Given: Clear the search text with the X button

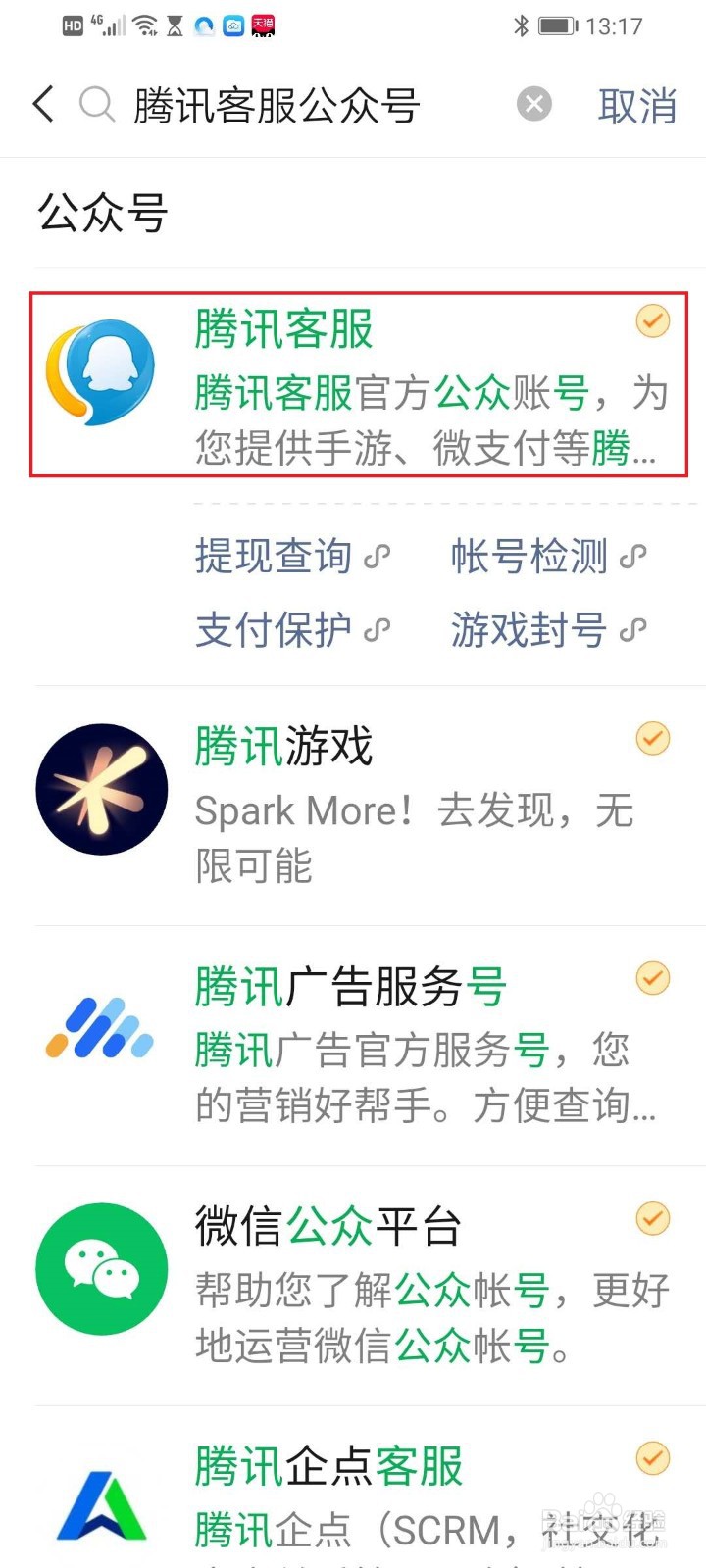Looking at the screenshot, I should click(x=533, y=104).
